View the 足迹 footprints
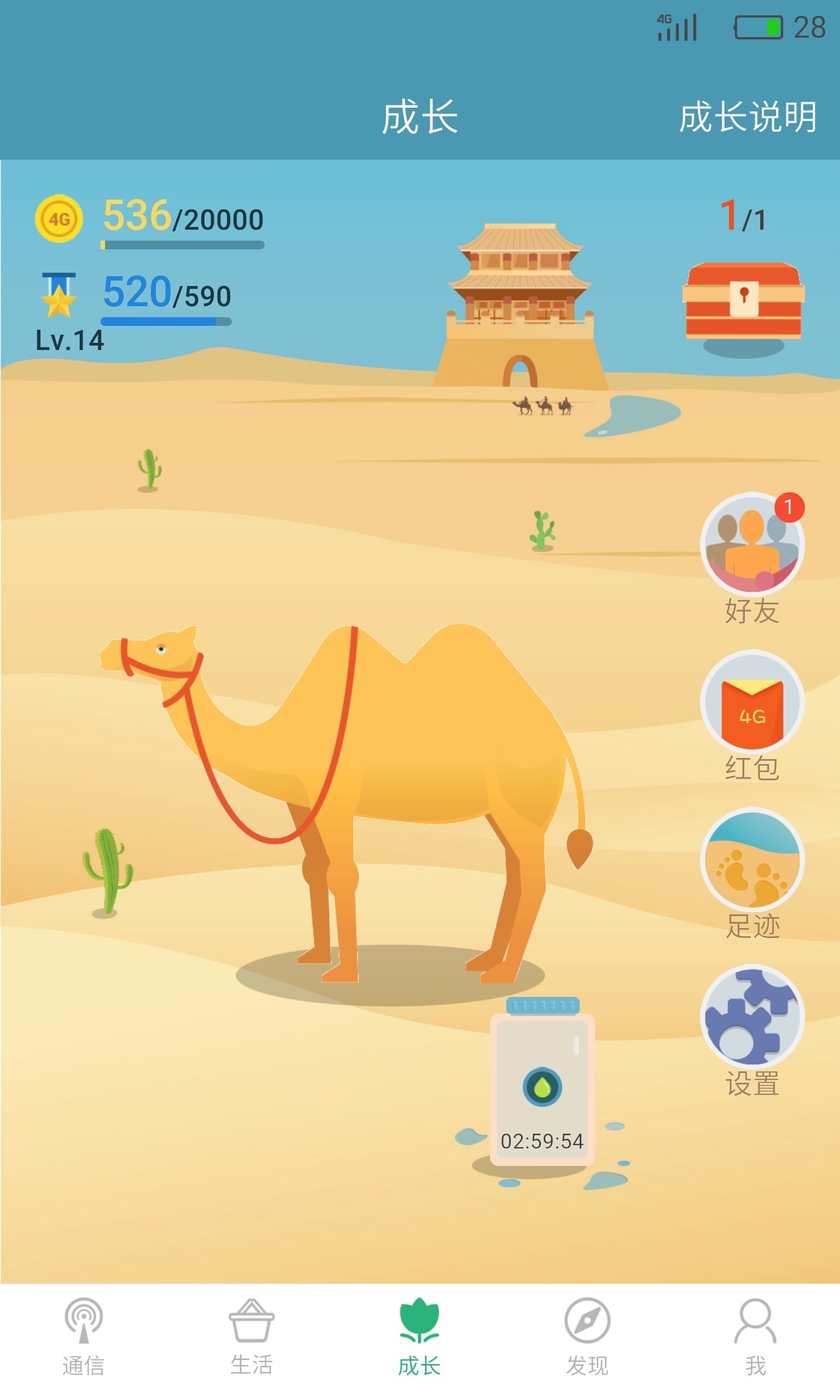 click(x=752, y=859)
